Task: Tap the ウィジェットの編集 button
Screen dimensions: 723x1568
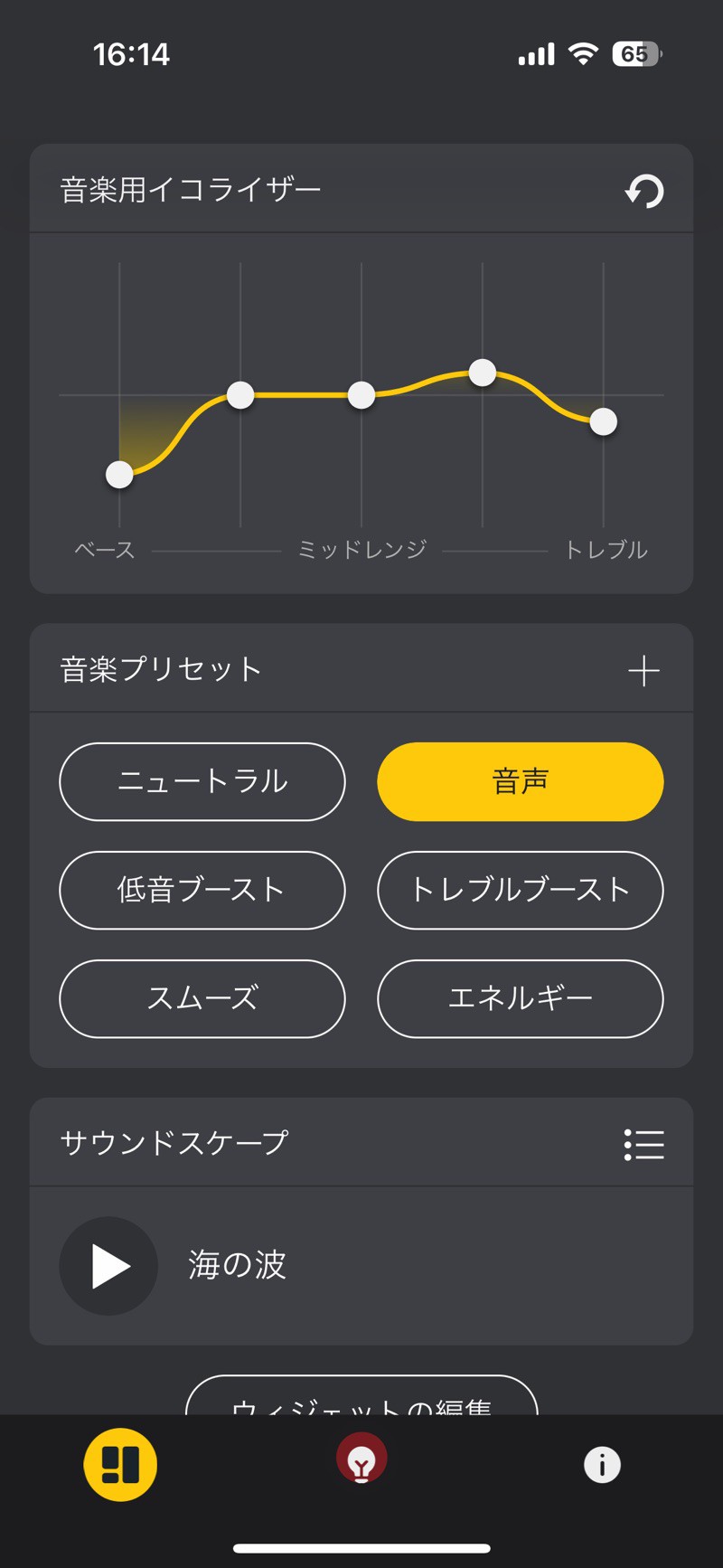Action: coord(361,1400)
